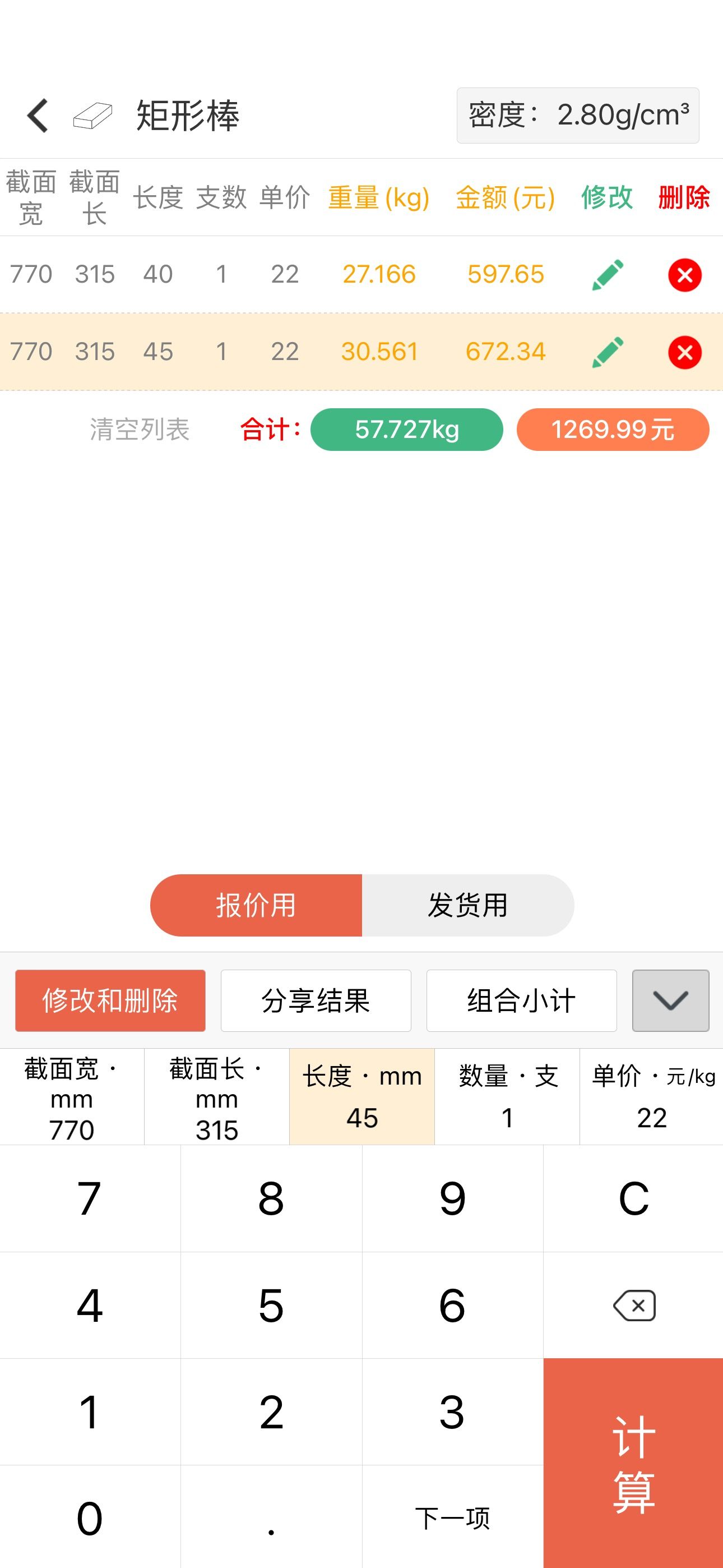Share results via 分享结果
The width and height of the screenshot is (723, 1568).
pos(316,1000)
